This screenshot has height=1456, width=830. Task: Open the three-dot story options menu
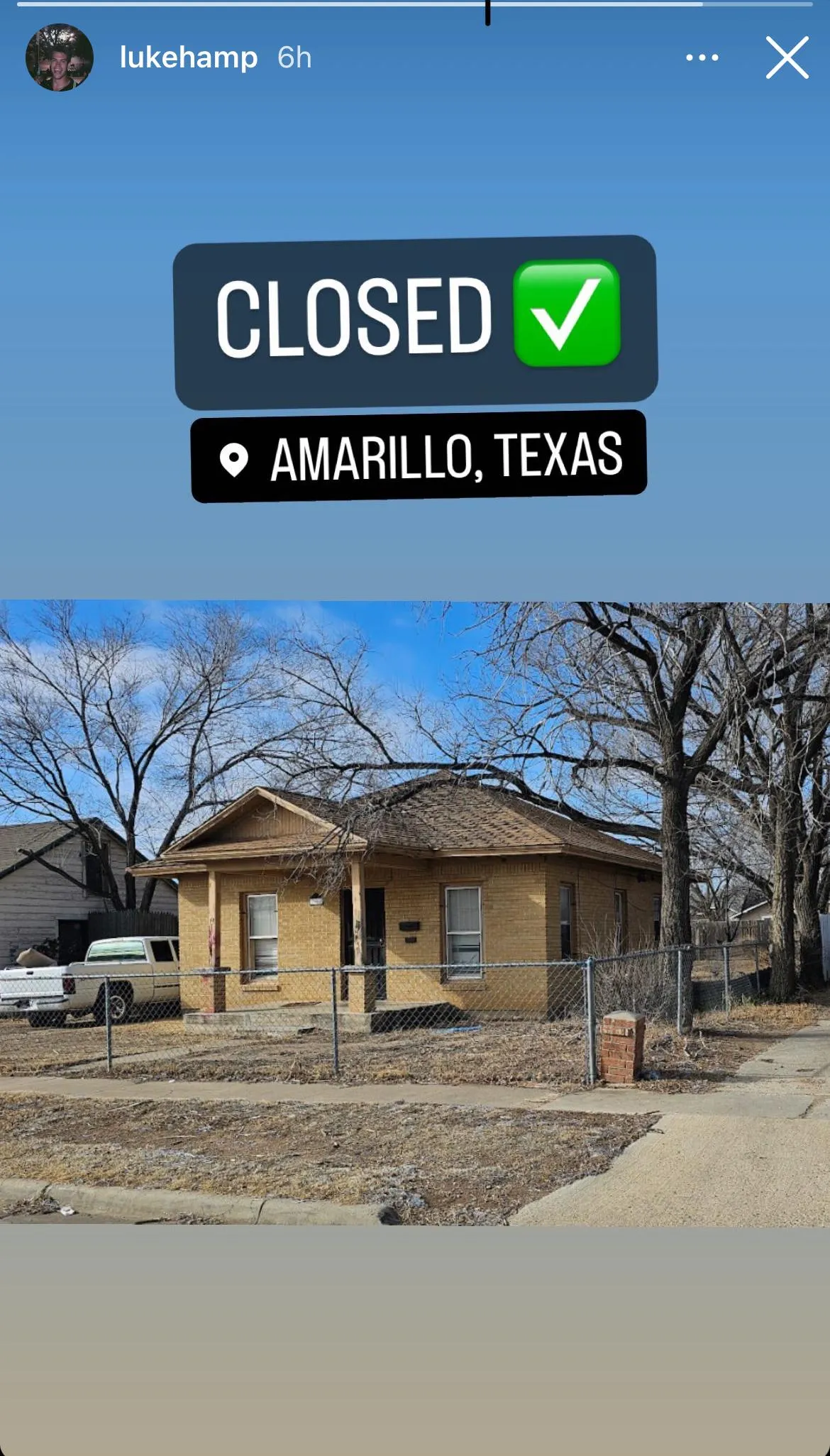point(702,58)
